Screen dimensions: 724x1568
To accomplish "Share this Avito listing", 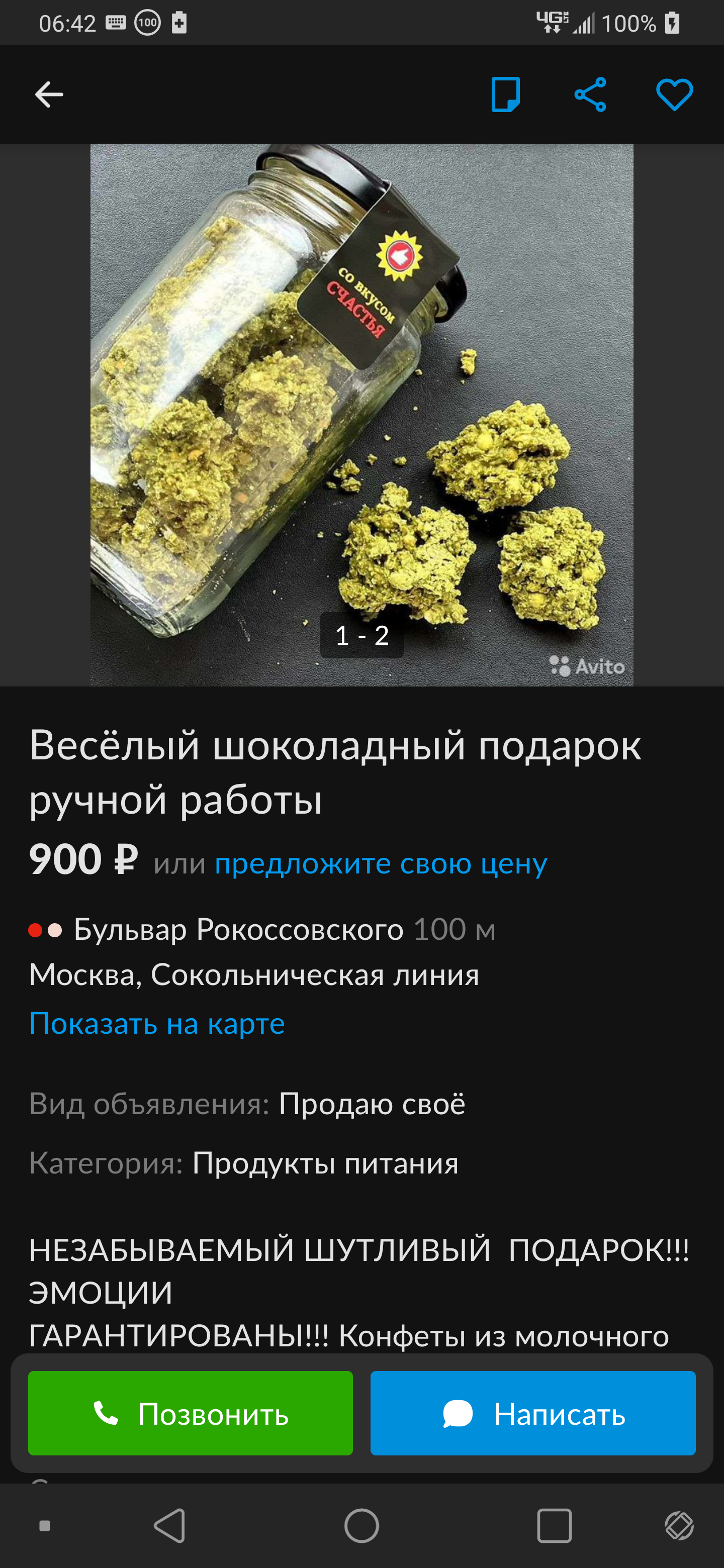I will tap(590, 94).
